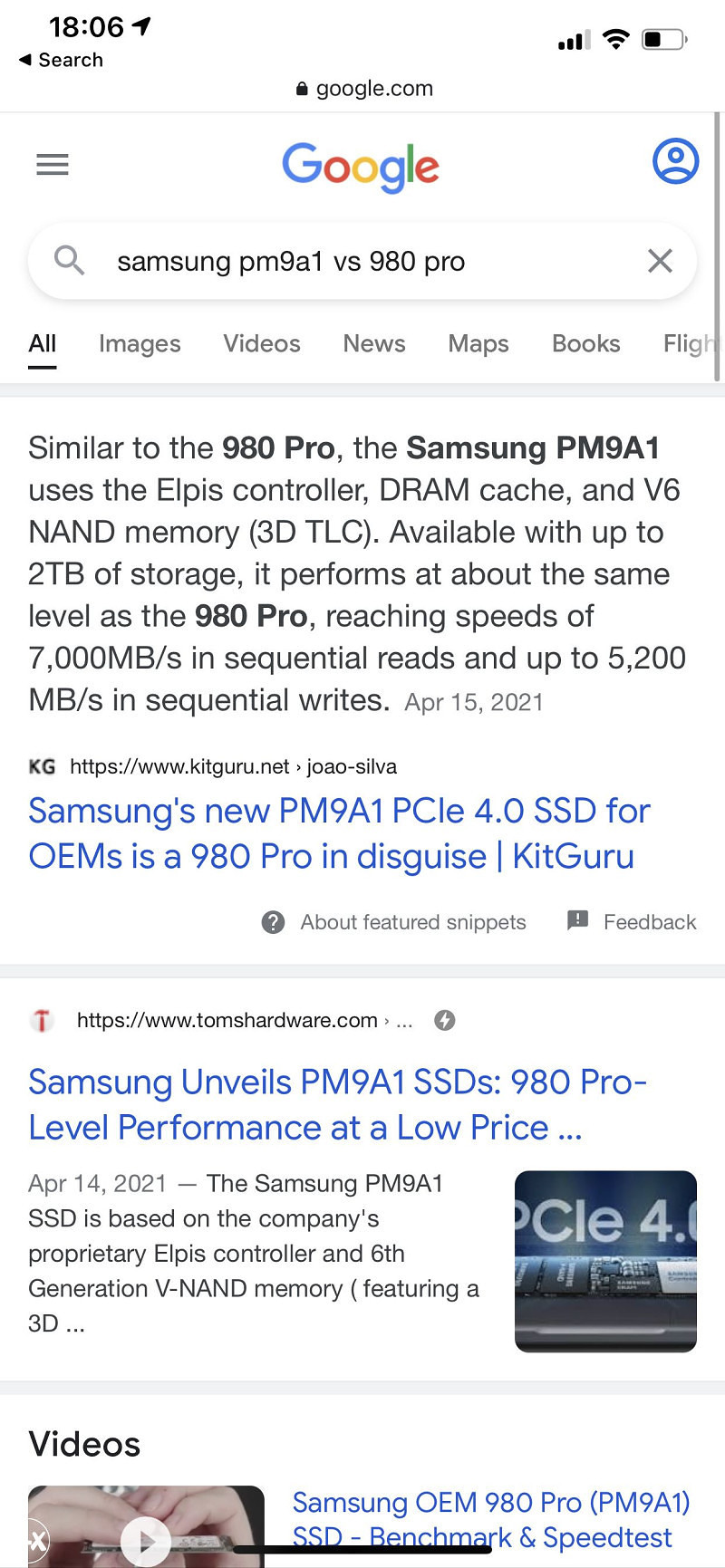Open the KitGuru PM9A1 article link

coord(339,833)
